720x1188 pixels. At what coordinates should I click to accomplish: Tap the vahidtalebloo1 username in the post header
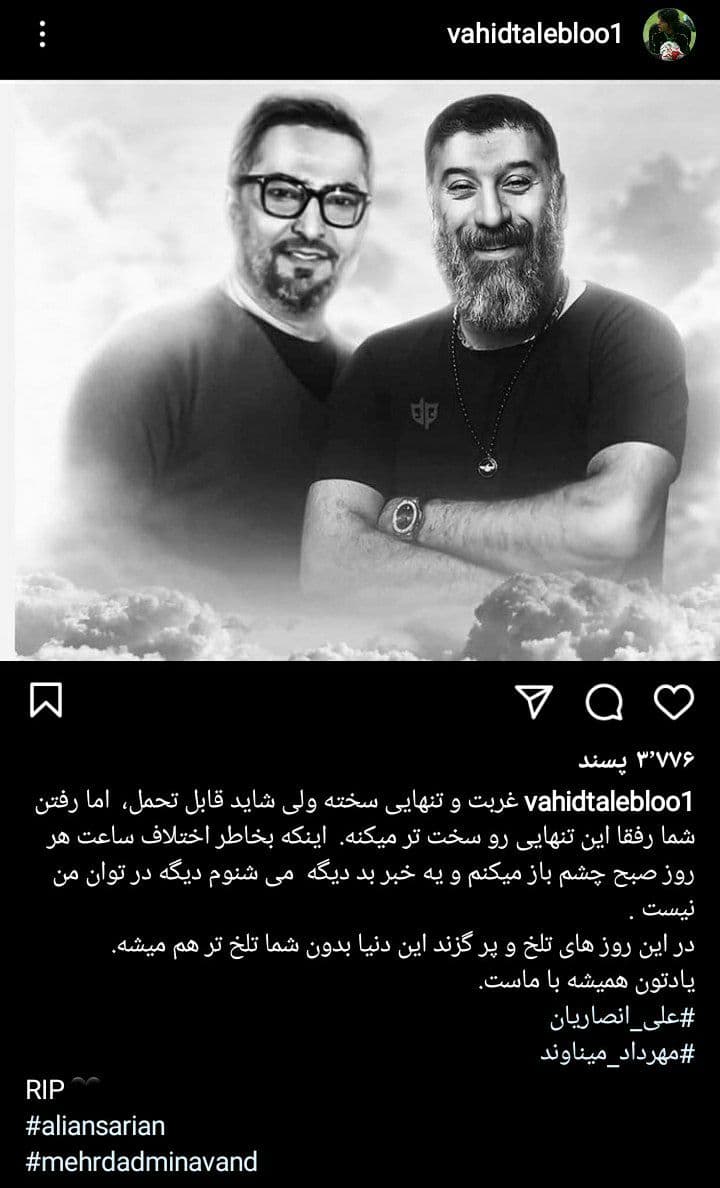coord(536,36)
